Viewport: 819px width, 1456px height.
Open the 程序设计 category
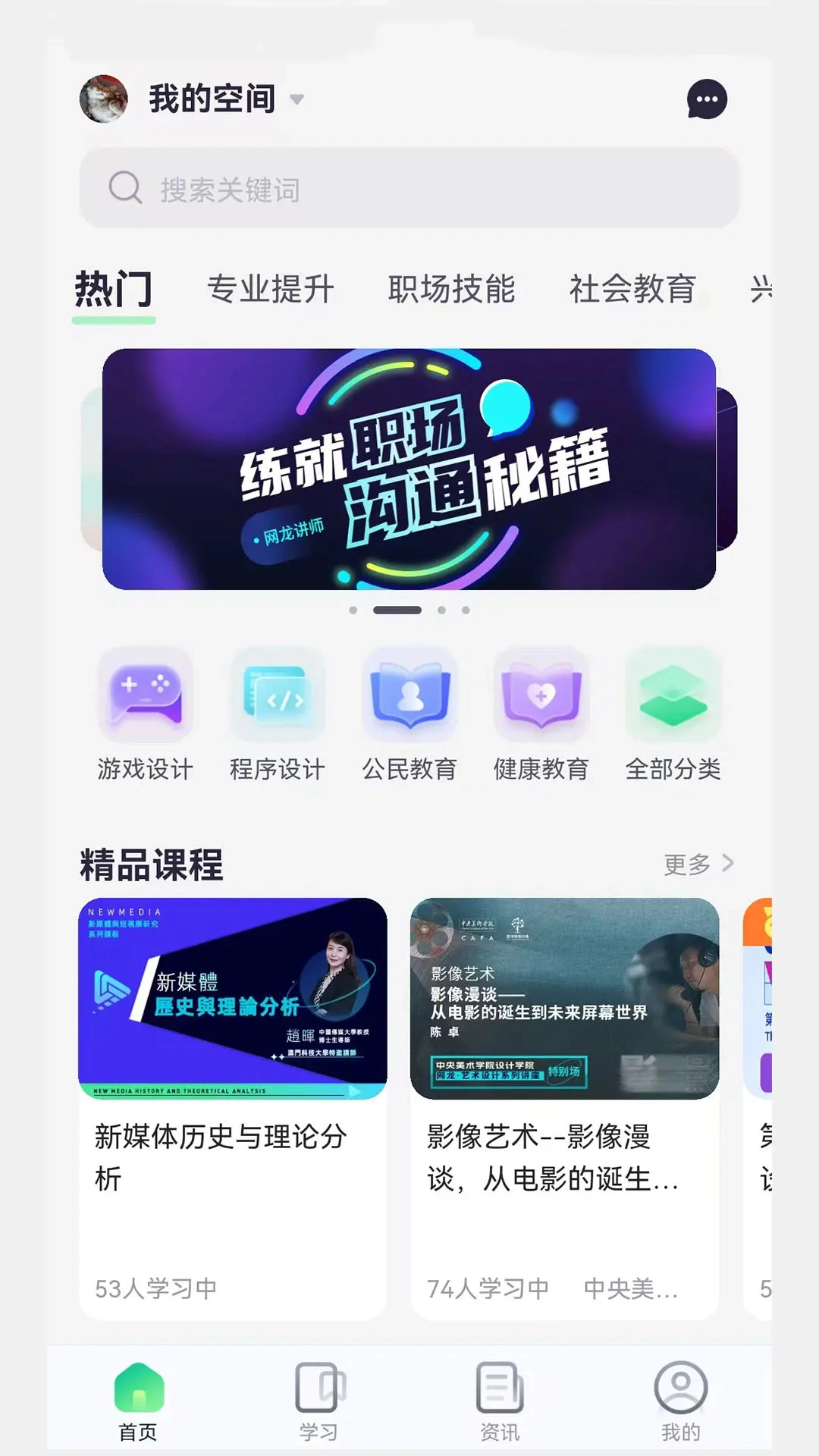tap(278, 713)
